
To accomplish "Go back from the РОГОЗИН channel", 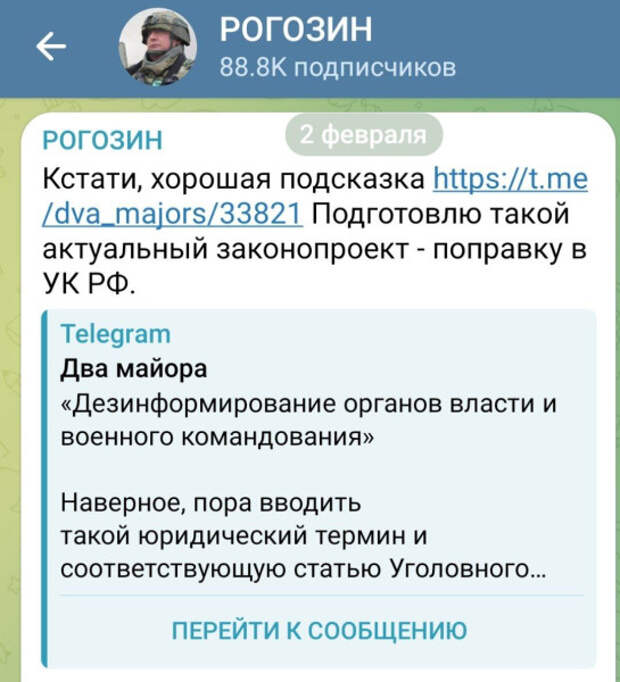I will pos(52,46).
